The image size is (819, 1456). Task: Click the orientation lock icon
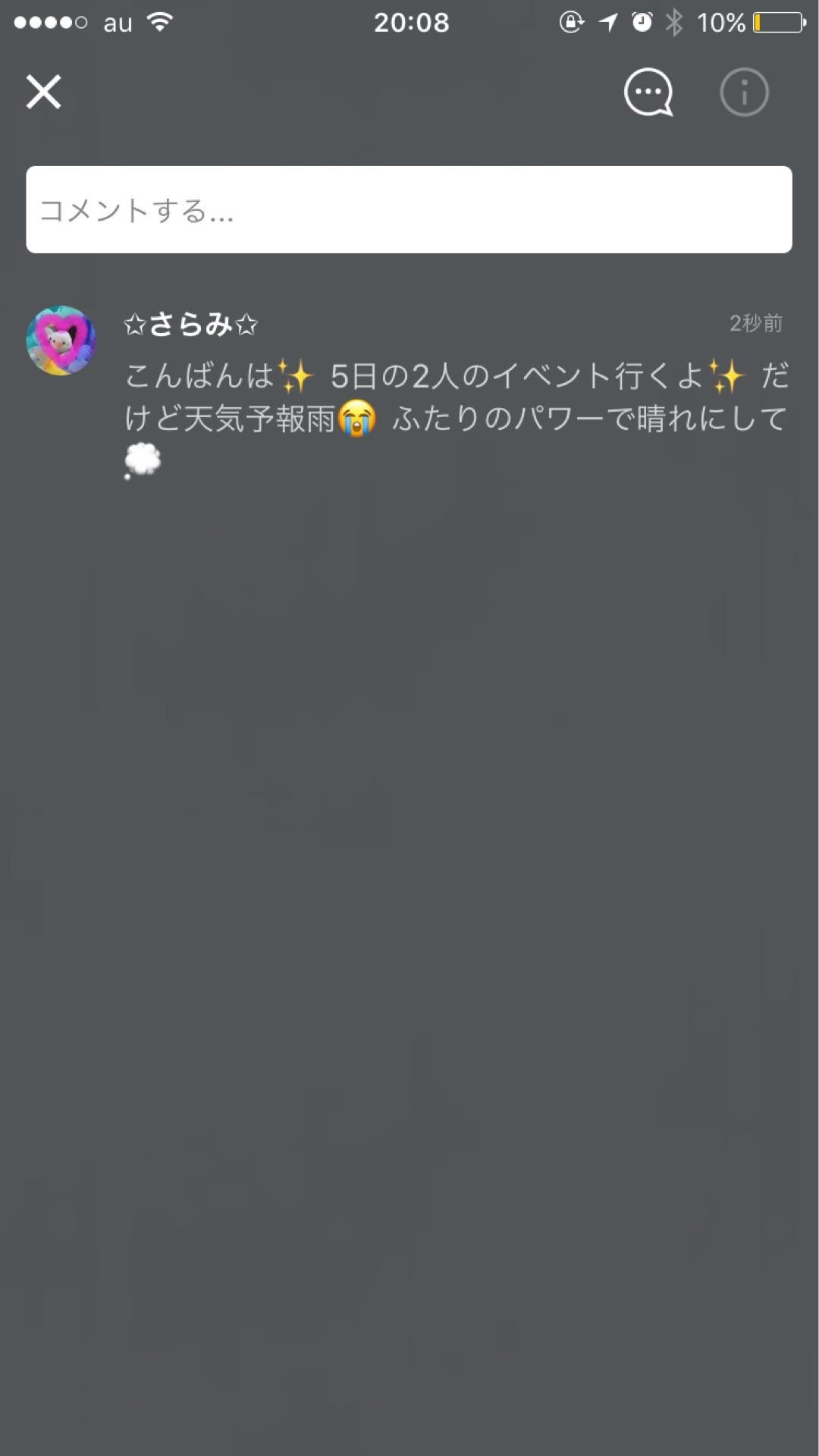[x=570, y=23]
